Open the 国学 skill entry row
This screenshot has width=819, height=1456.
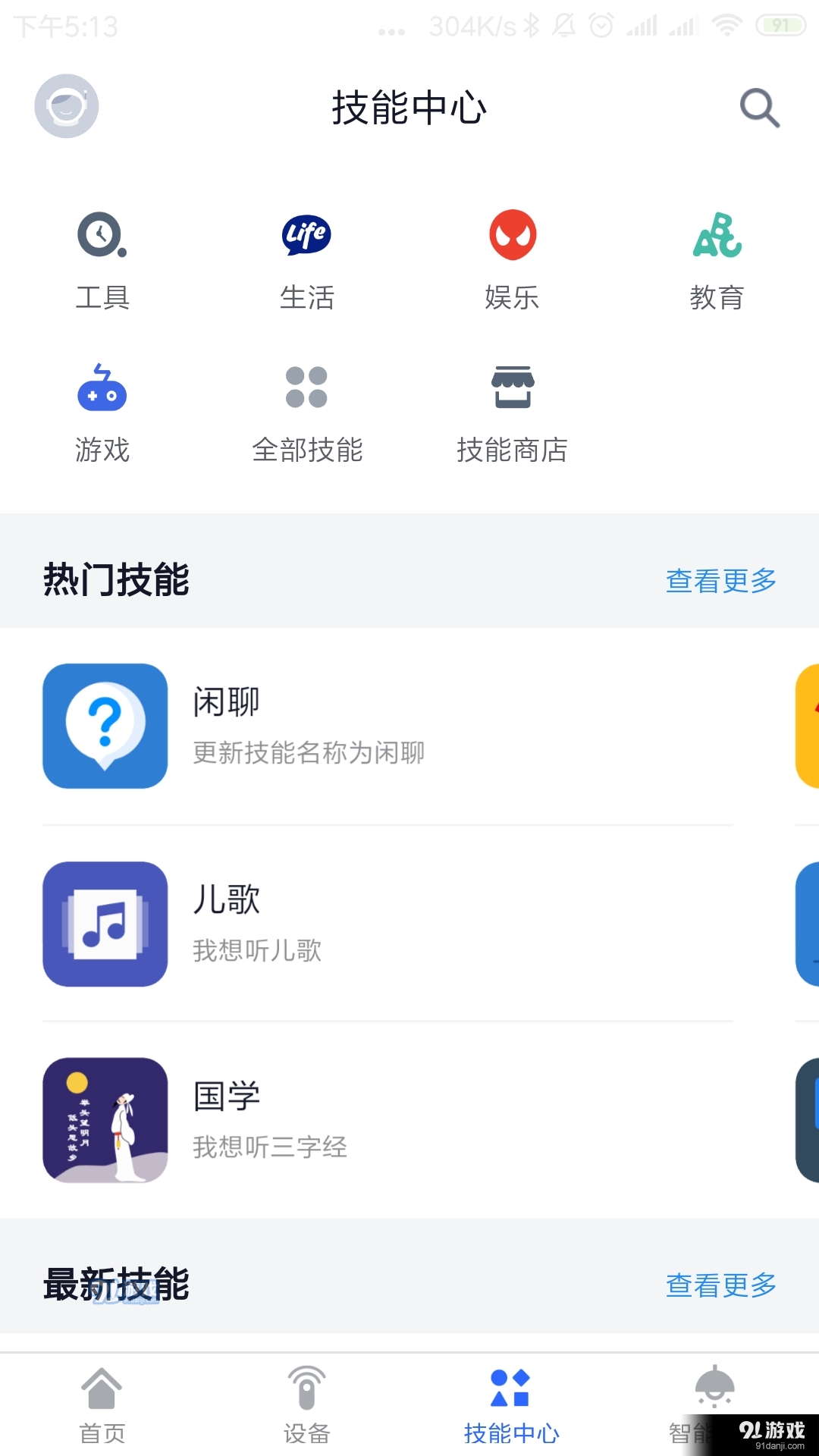[379, 1119]
